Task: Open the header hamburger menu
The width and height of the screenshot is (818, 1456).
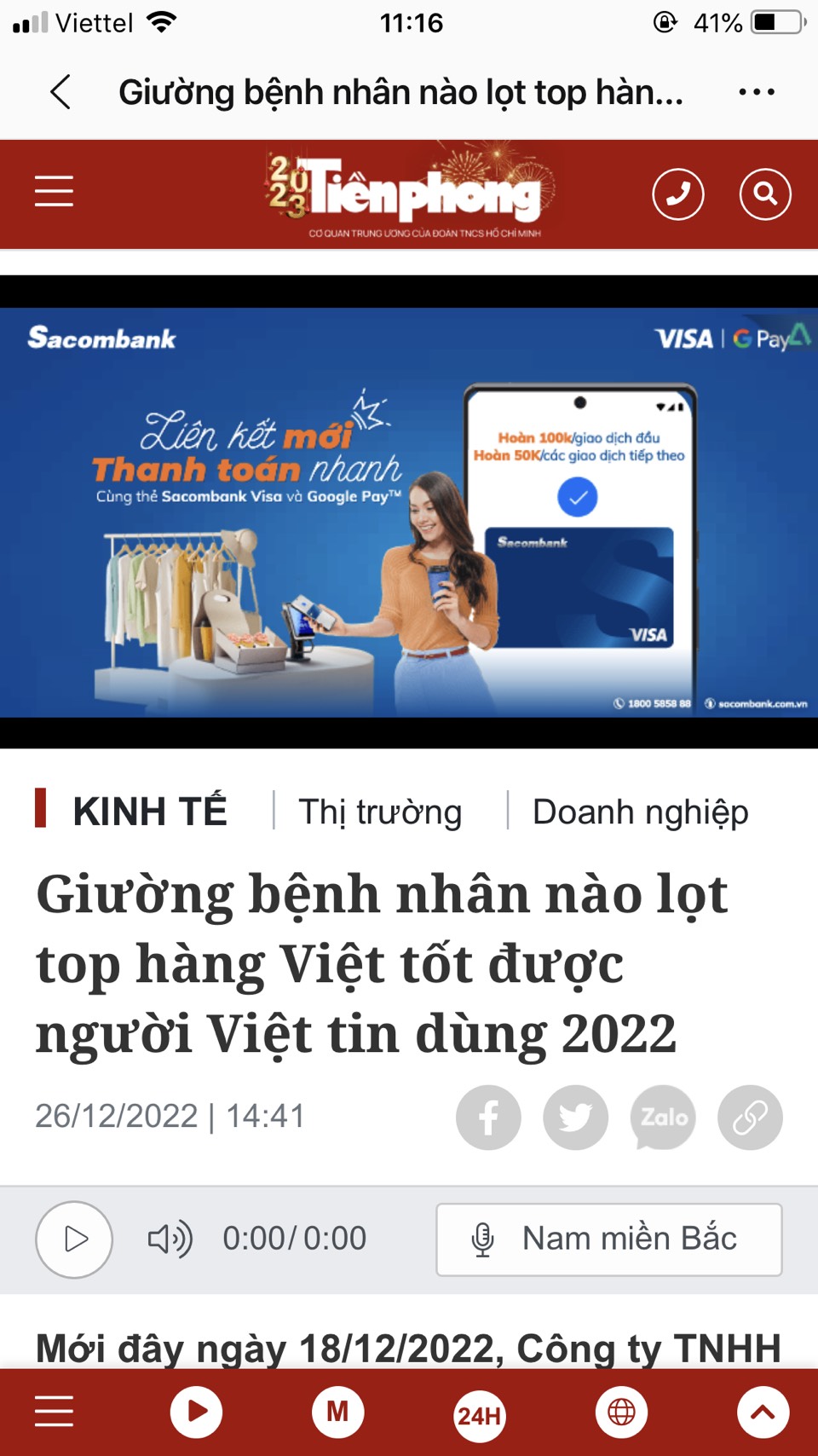Action: [54, 192]
